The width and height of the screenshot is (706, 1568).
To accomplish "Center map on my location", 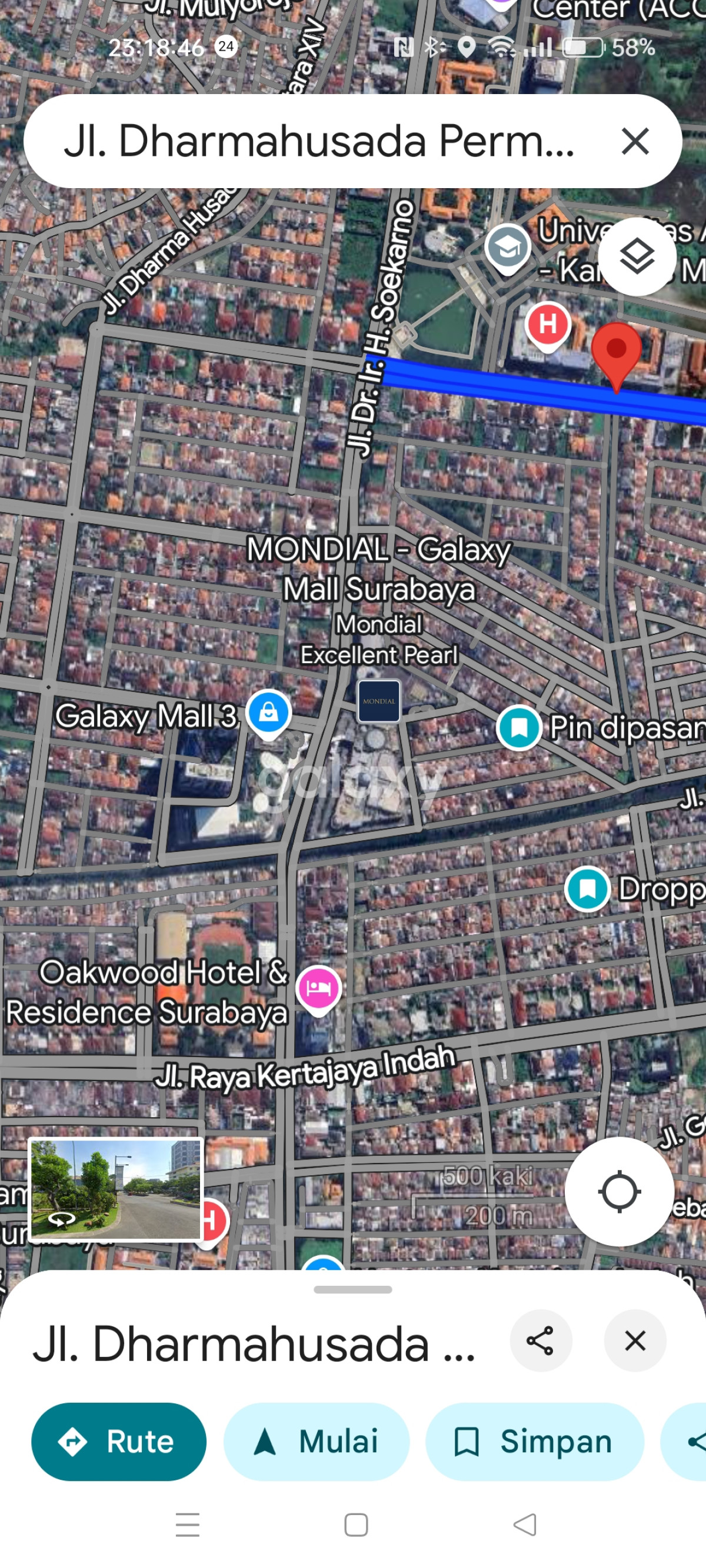I will coord(619,1191).
